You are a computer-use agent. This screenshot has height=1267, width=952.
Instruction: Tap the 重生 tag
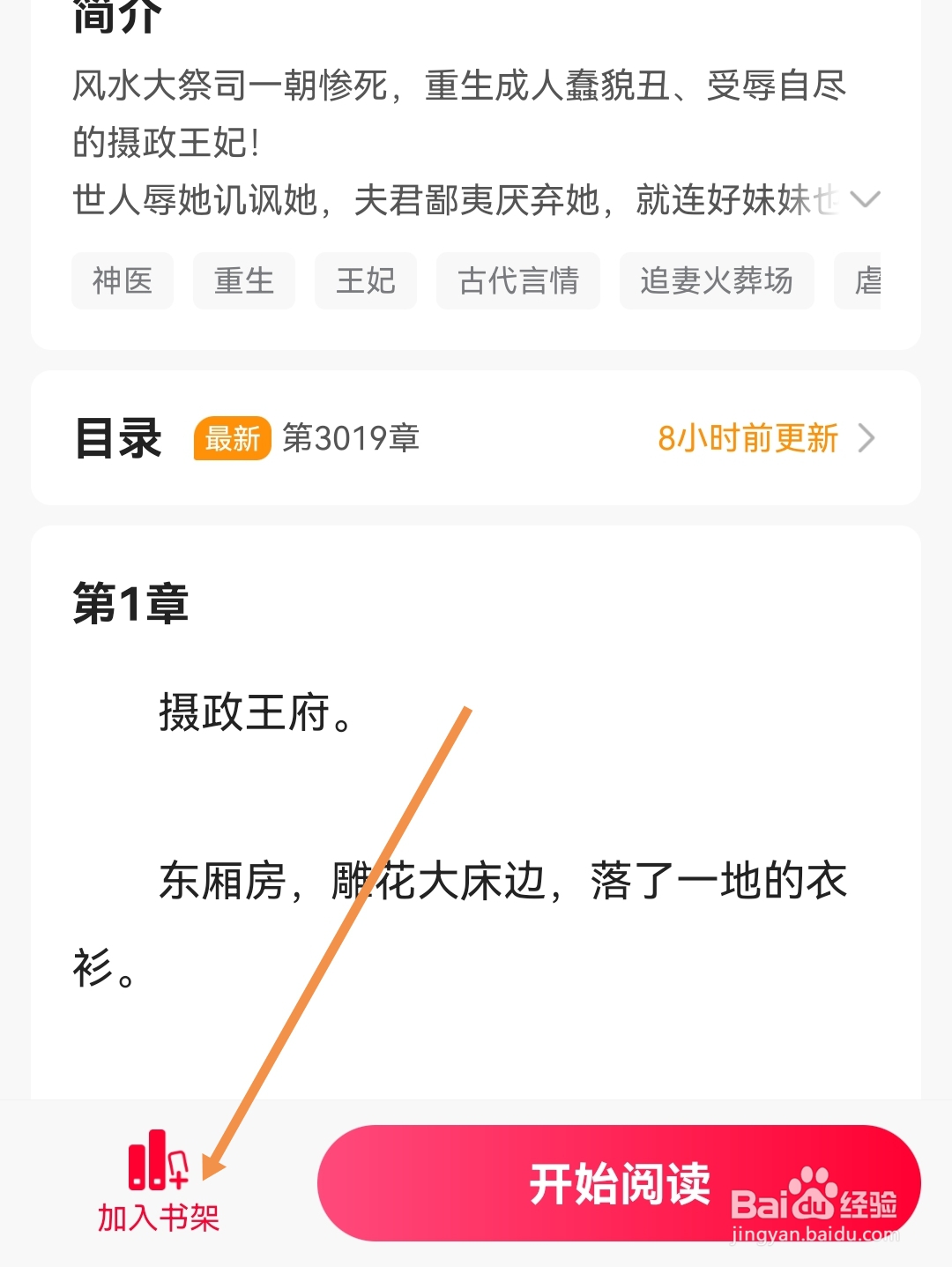pyautogui.click(x=243, y=281)
